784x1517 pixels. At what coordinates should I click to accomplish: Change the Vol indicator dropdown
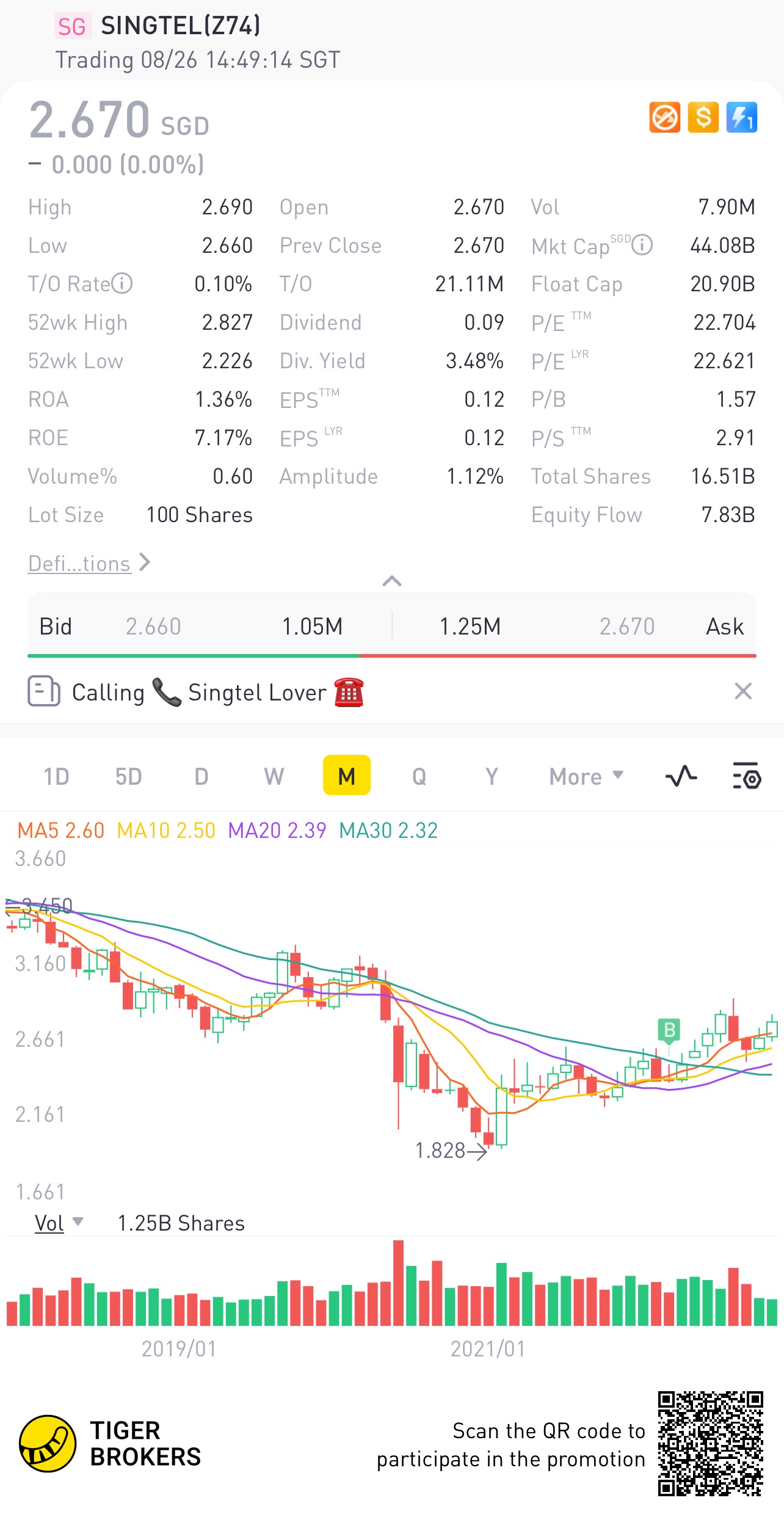[x=59, y=1223]
